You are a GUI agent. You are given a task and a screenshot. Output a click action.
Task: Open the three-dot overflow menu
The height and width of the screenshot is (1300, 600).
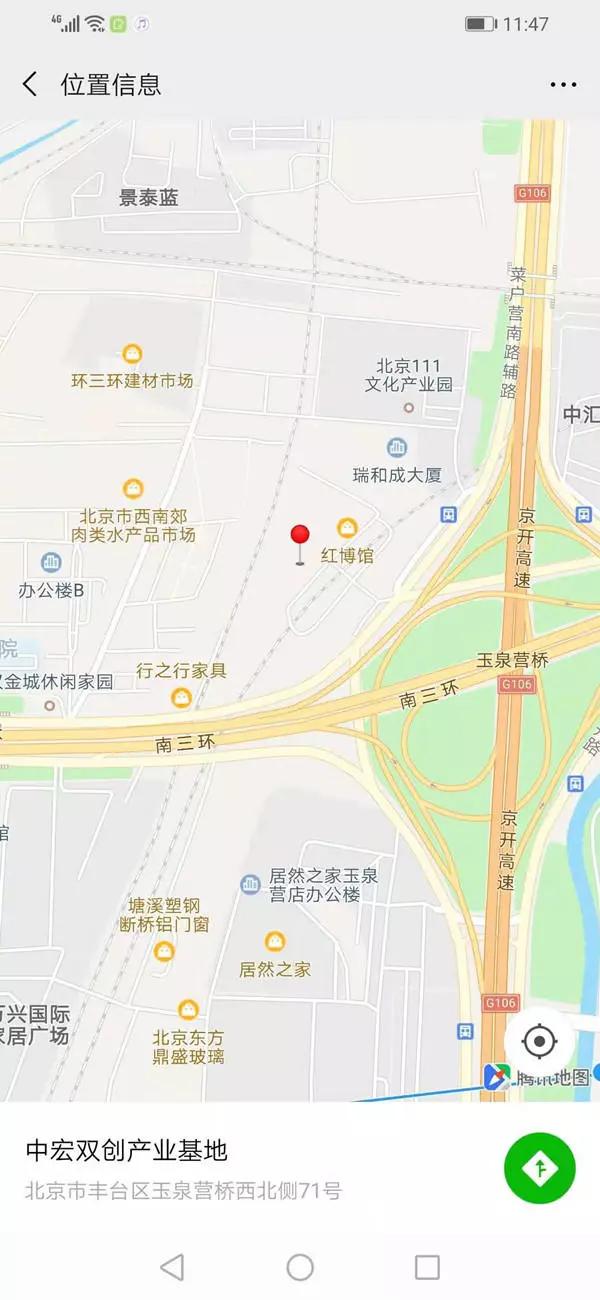click(x=563, y=85)
